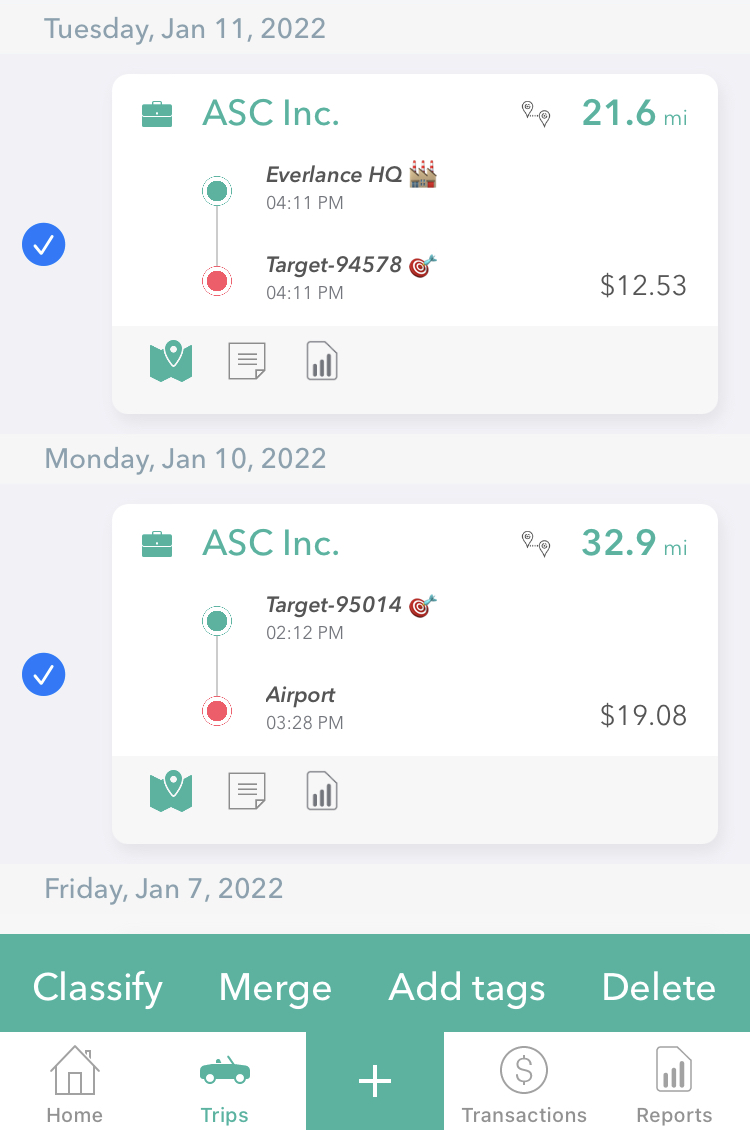Tap the plus button to add
The height and width of the screenshot is (1130, 750).
(x=375, y=1081)
